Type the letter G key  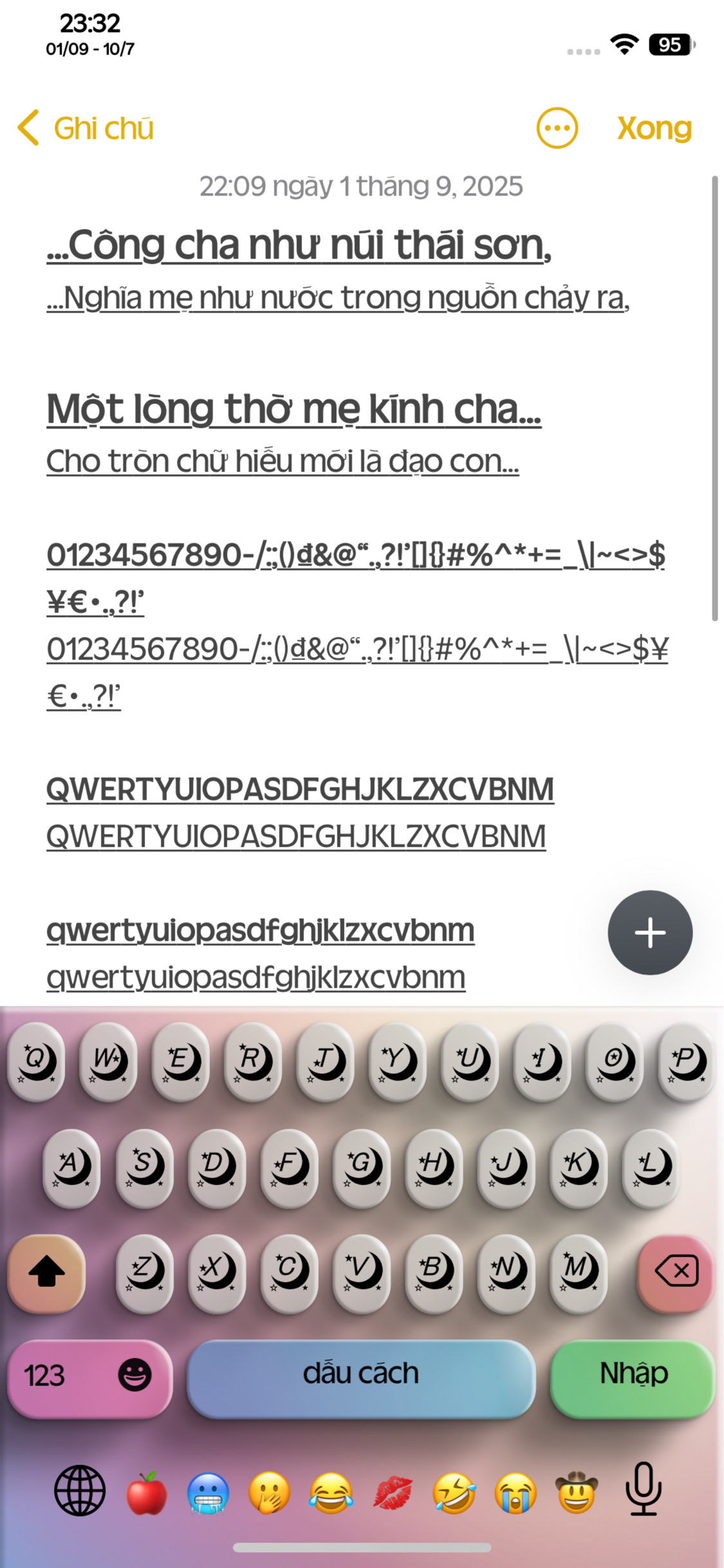pos(362,1166)
